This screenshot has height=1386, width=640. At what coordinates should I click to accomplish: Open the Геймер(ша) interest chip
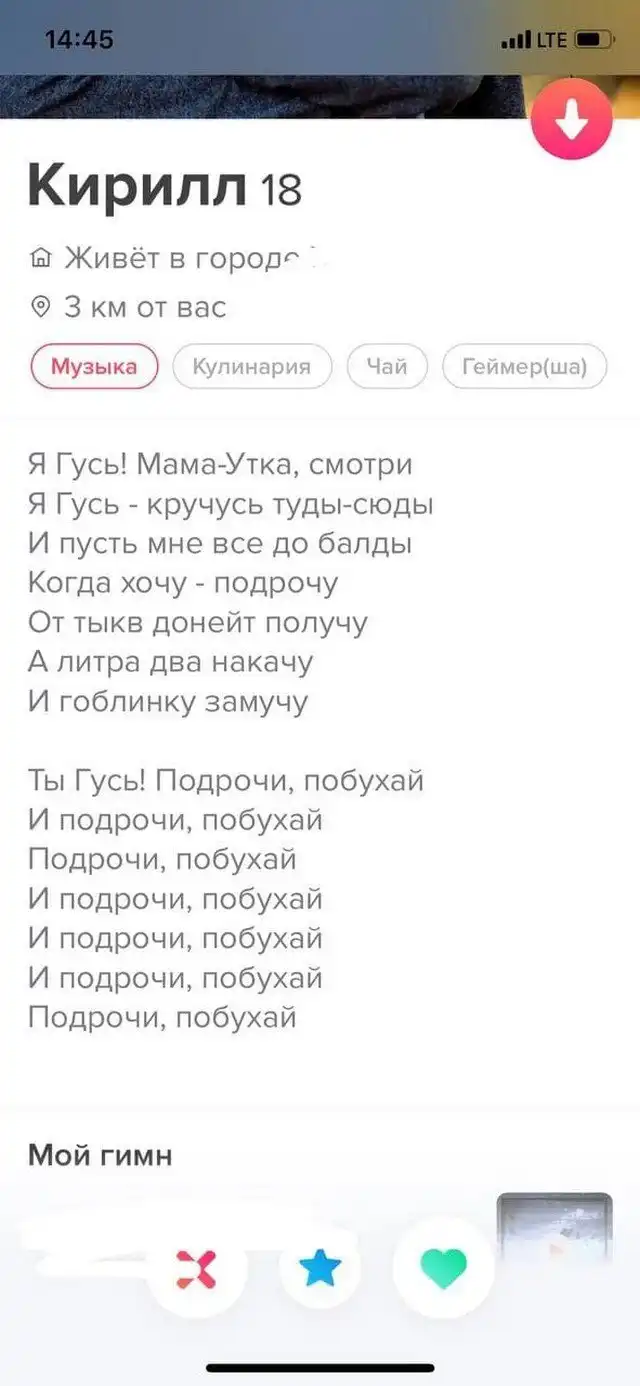coord(524,367)
